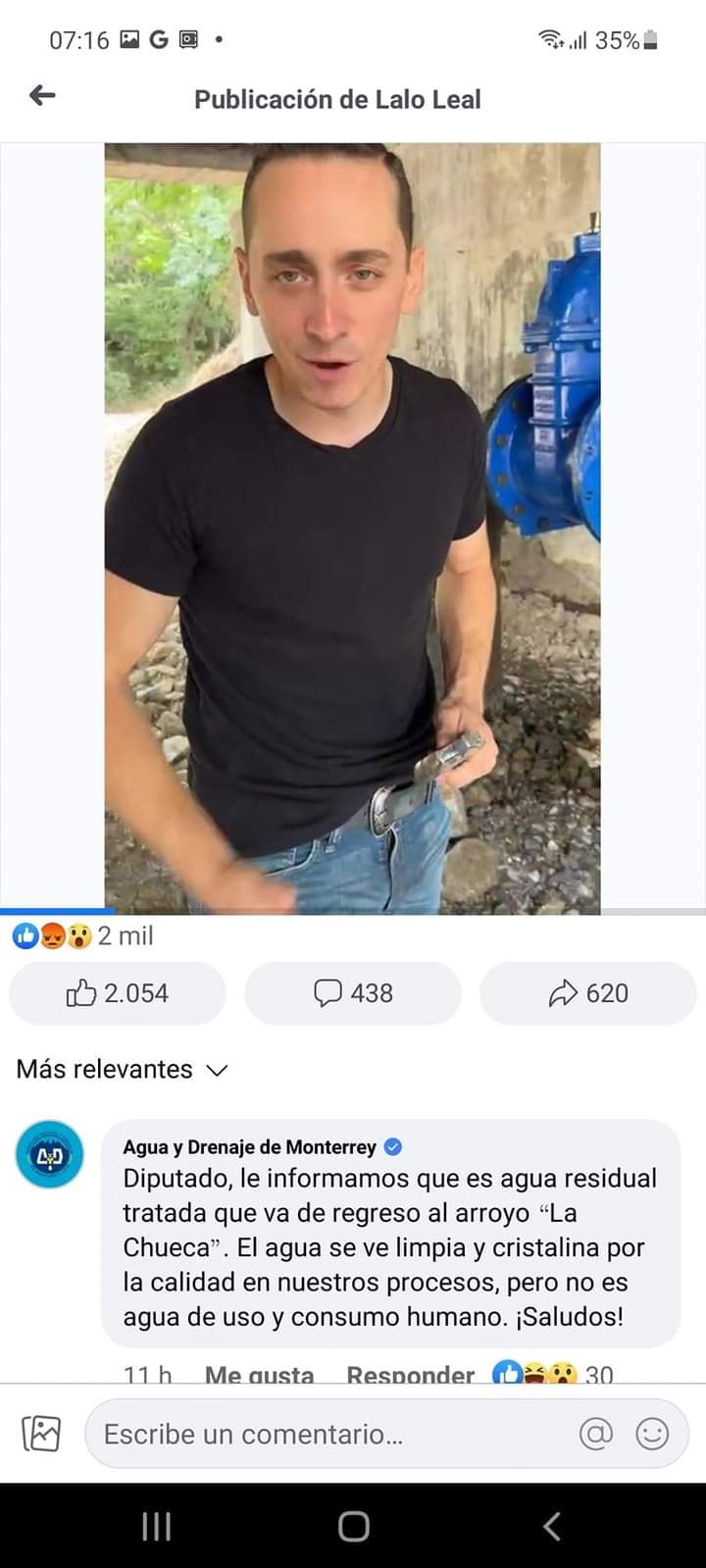706x1568 pixels.
Task: Go to the system home screen
Action: click(x=353, y=1526)
